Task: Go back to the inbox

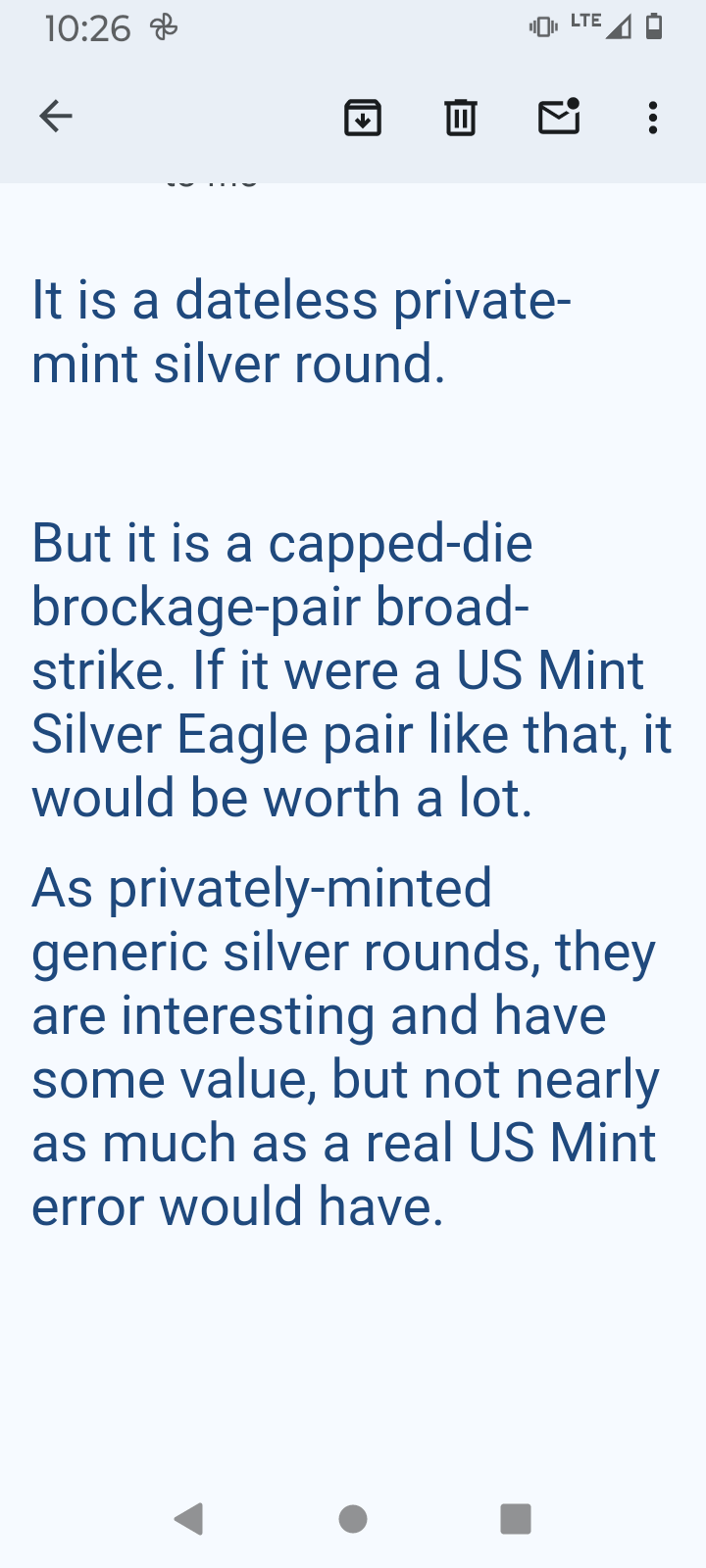Action: 56,118
